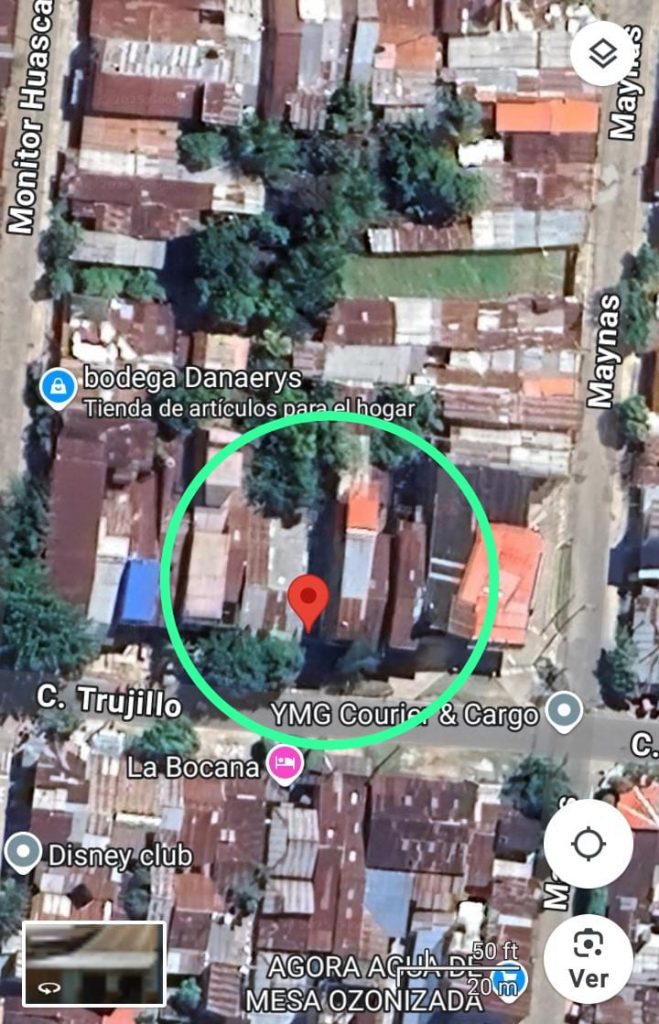Open the Agora Agua de Mesa Ozonizada marker
Screen dimensions: 659x1024
[x=512, y=976]
